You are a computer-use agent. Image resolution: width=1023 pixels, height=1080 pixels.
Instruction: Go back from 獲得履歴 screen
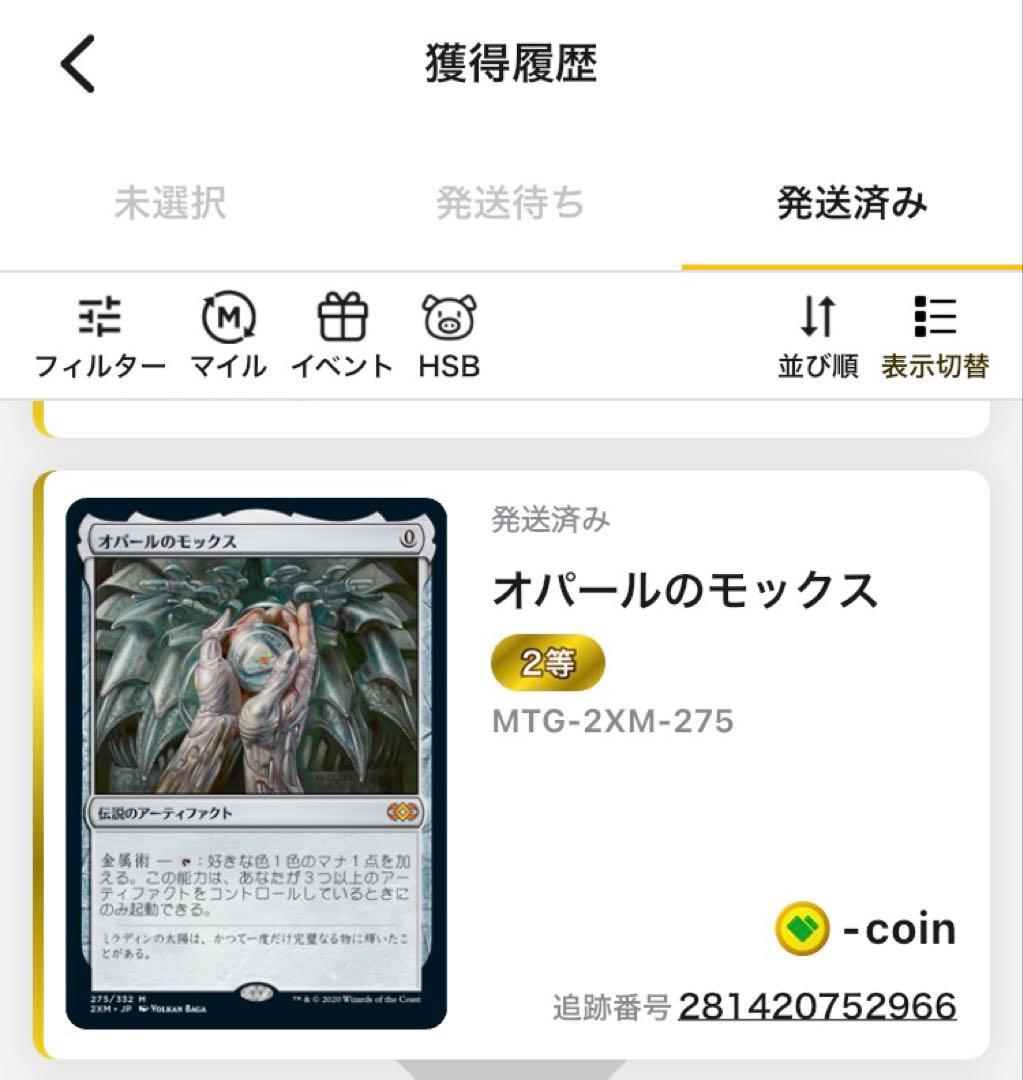pos(78,64)
